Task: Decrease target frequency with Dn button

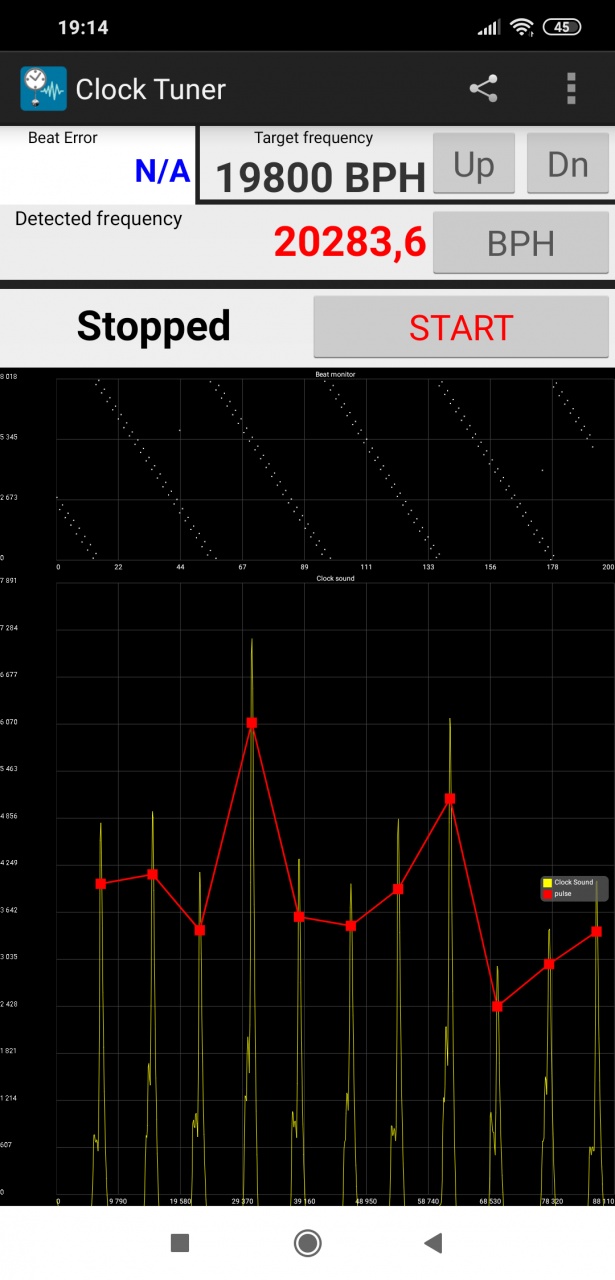Action: (x=567, y=164)
